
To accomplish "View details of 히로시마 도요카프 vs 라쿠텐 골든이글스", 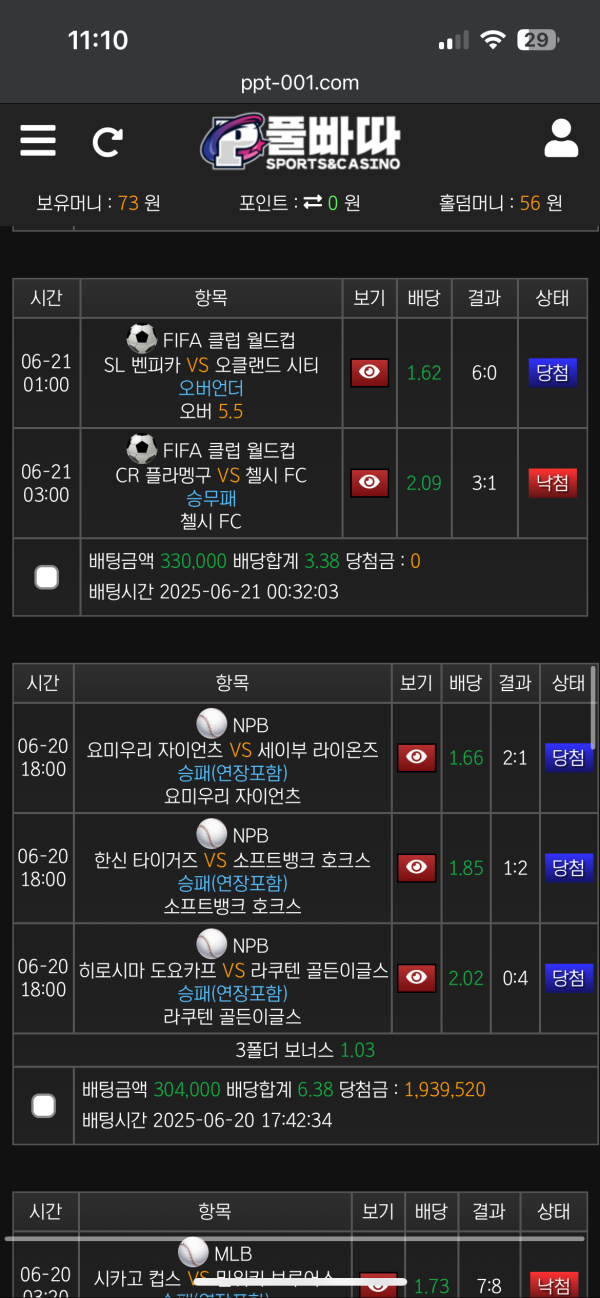I will 416,978.
